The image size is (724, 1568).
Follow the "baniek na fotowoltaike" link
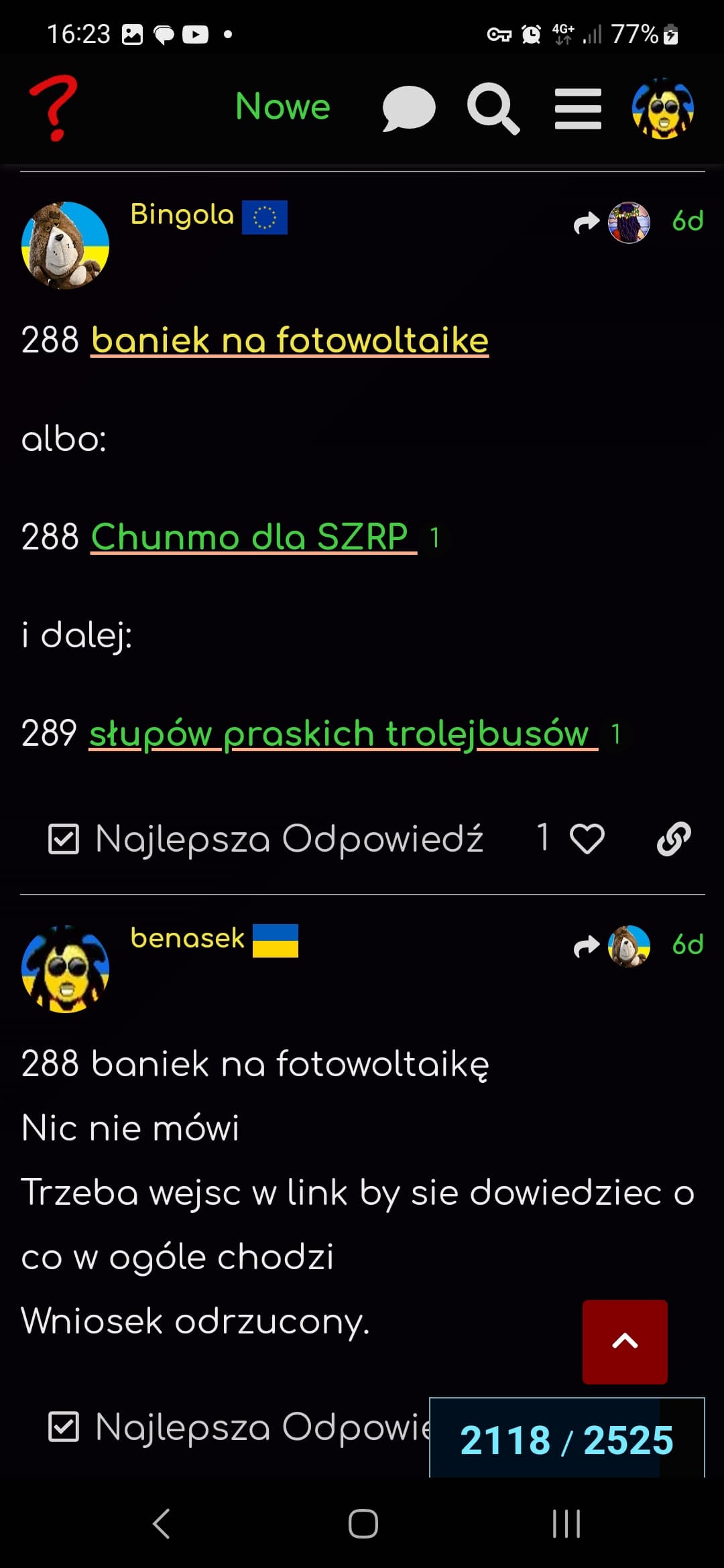[x=290, y=340]
